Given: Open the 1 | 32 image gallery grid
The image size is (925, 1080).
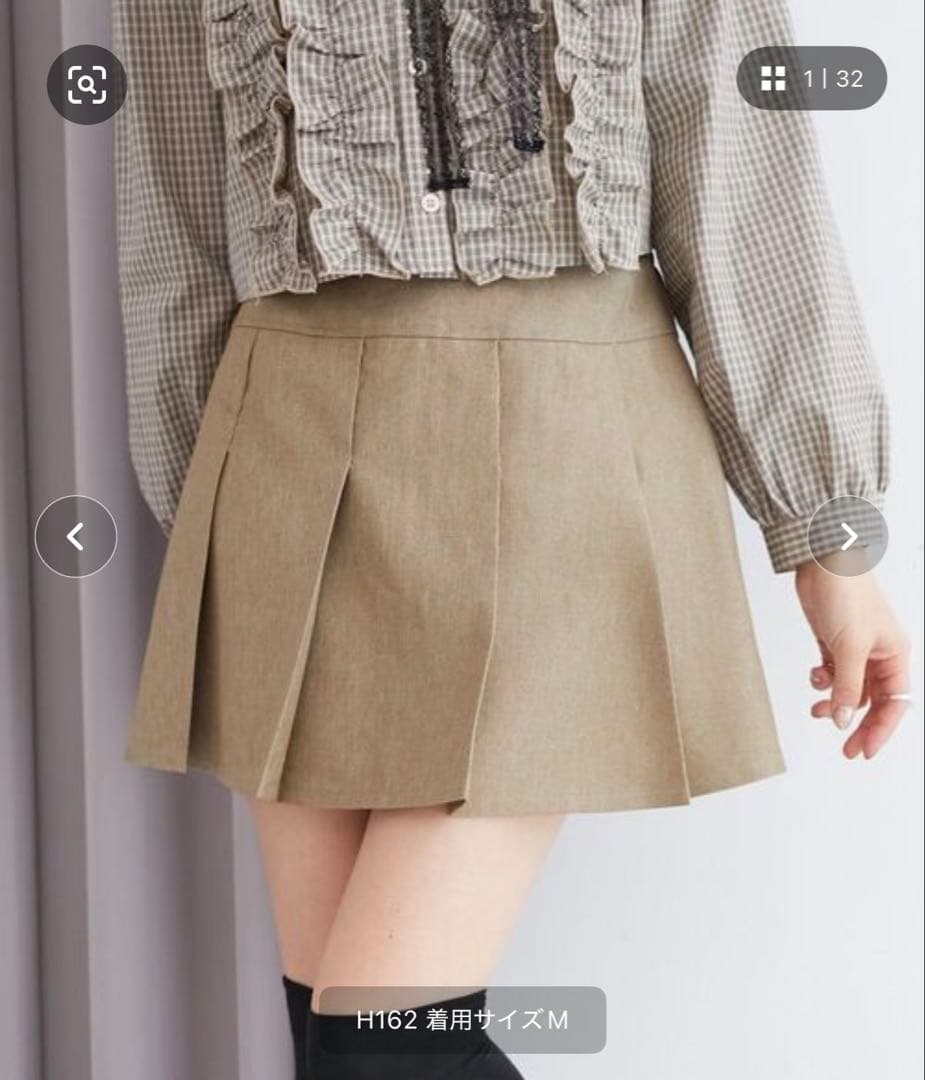Looking at the screenshot, I should tap(811, 79).
